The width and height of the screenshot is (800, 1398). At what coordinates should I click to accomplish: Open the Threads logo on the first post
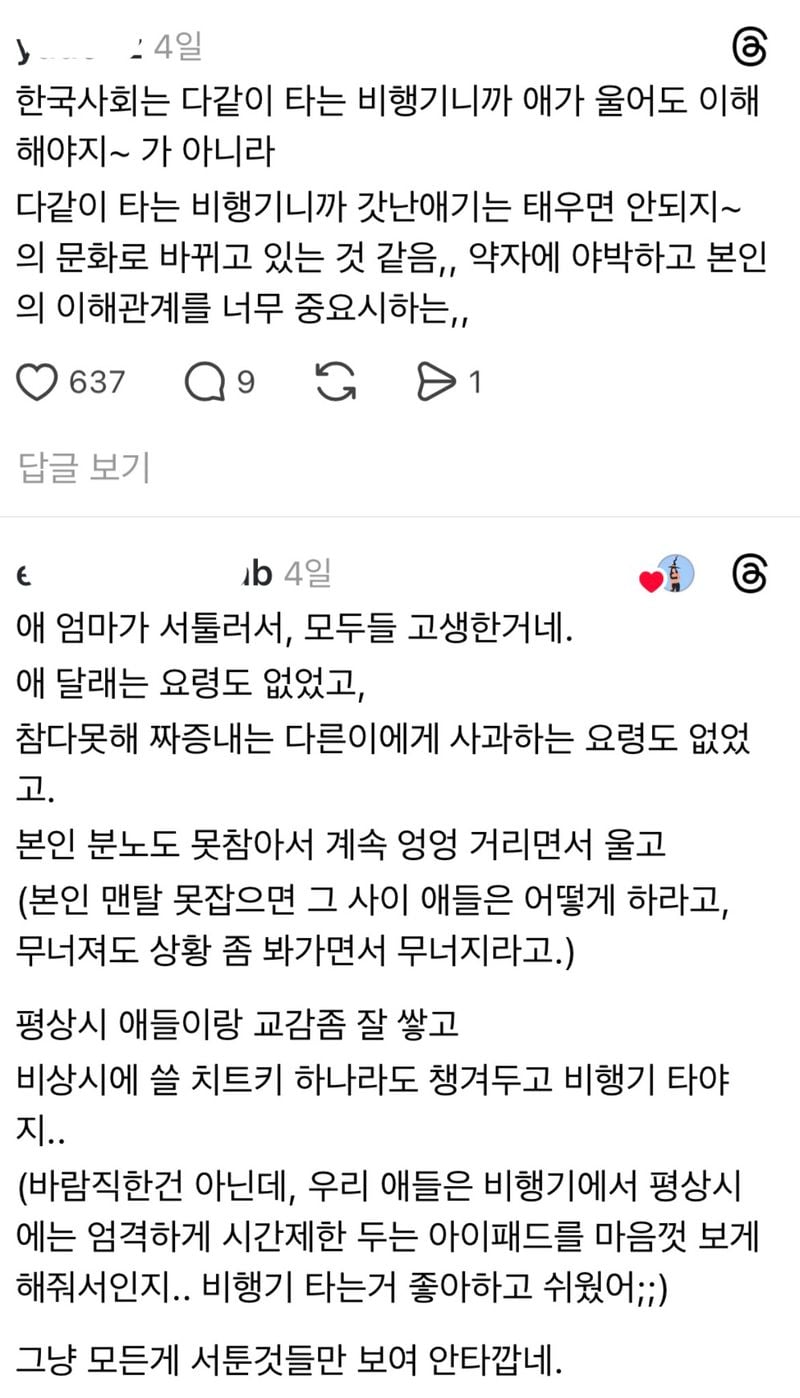(748, 46)
